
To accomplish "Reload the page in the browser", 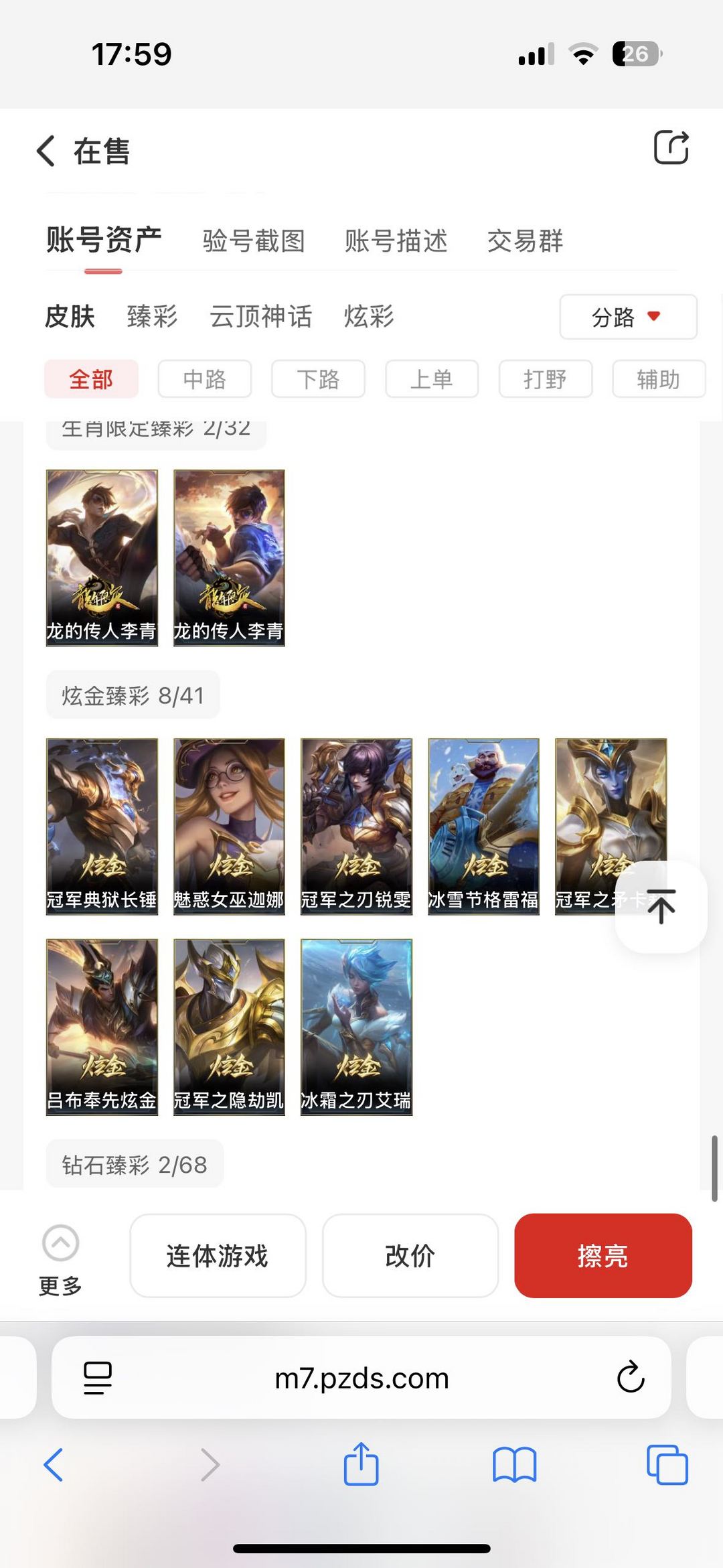I will tap(630, 1378).
